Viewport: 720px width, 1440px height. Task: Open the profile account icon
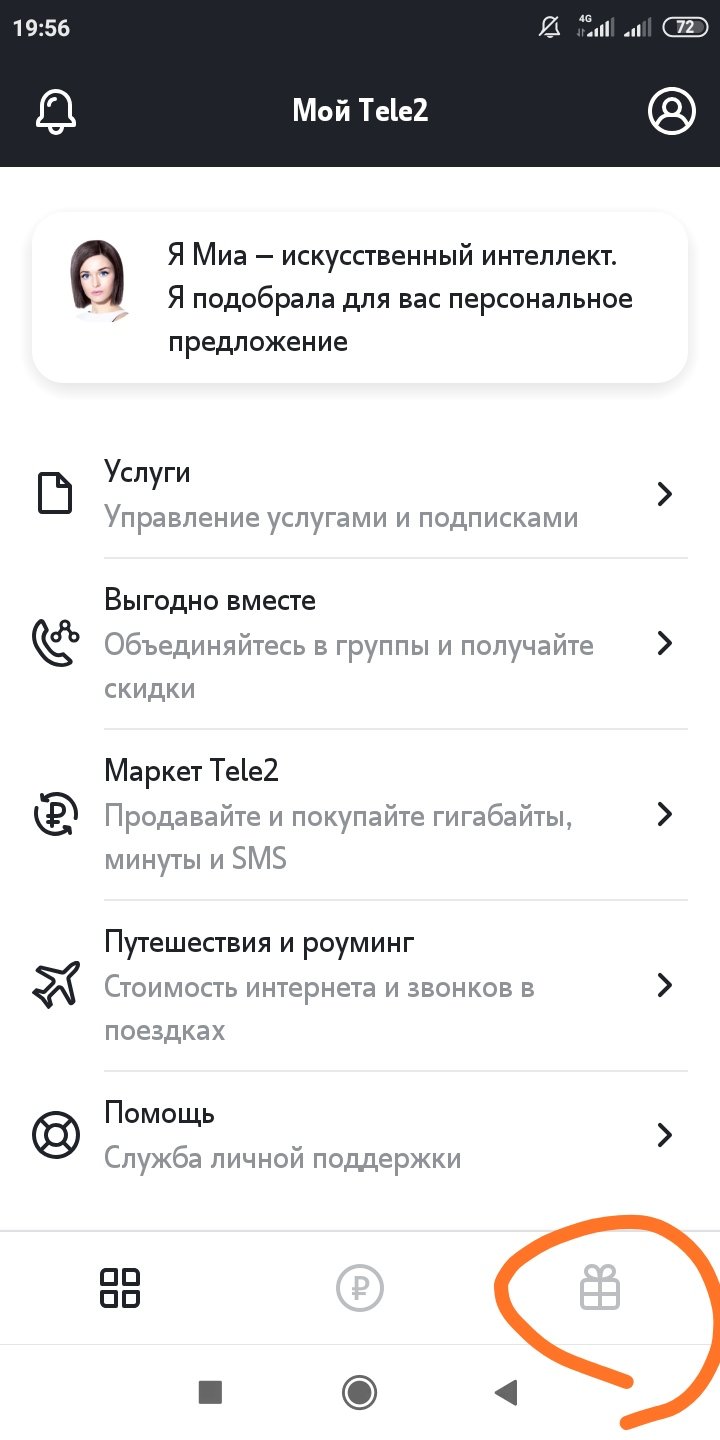671,111
